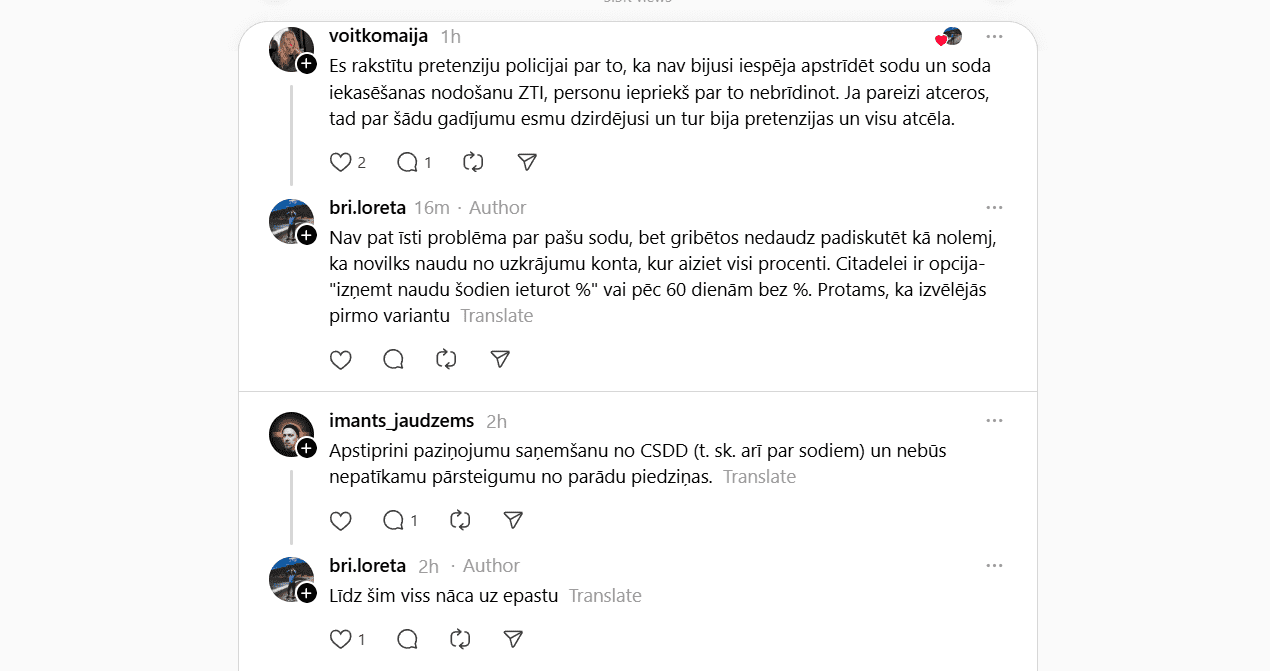Image resolution: width=1270 pixels, height=671 pixels.
Task: Reply to bri.loreta's "Līdz šim" comment
Action: pos(407,639)
